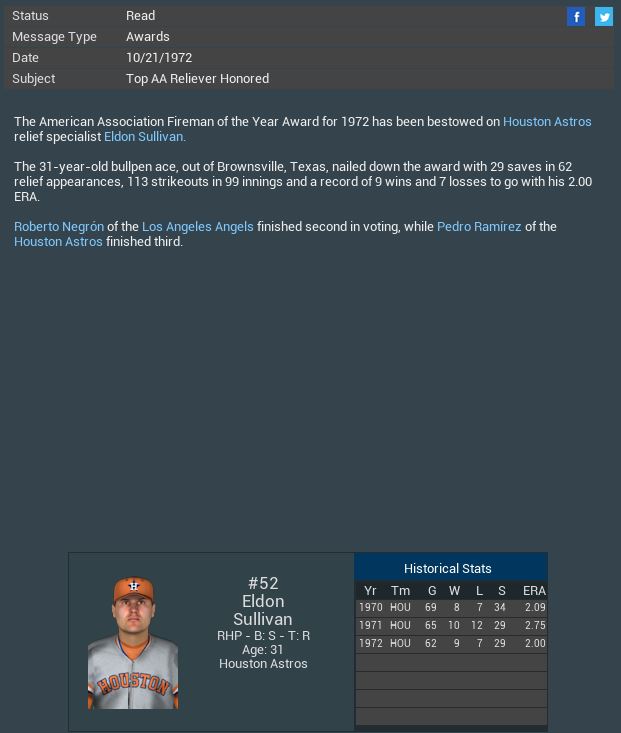Screen dimensions: 621x733
Task: Open the Los Angeles Angels team link
Action: (197, 227)
